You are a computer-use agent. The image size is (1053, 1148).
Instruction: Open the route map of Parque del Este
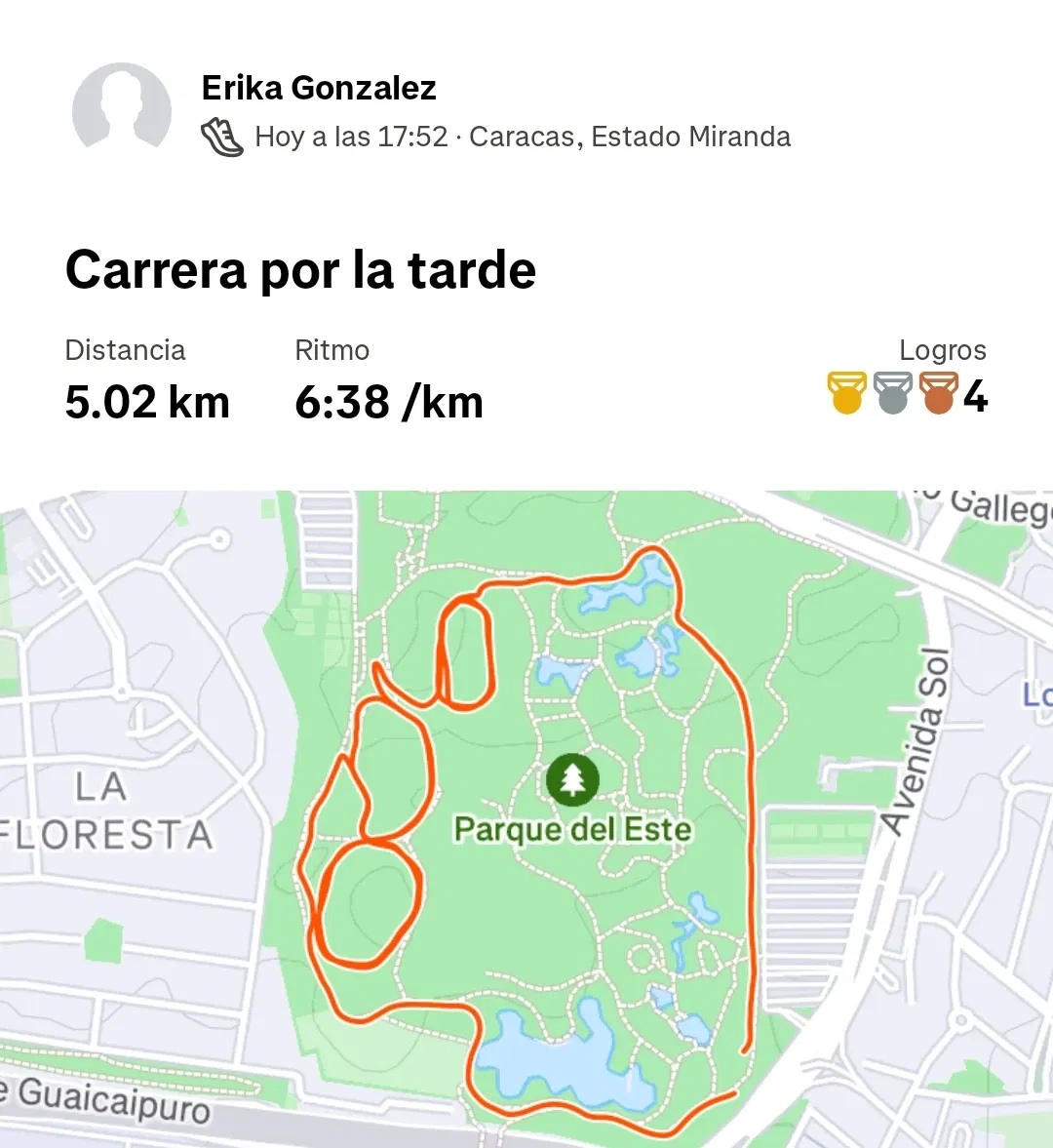click(526, 817)
